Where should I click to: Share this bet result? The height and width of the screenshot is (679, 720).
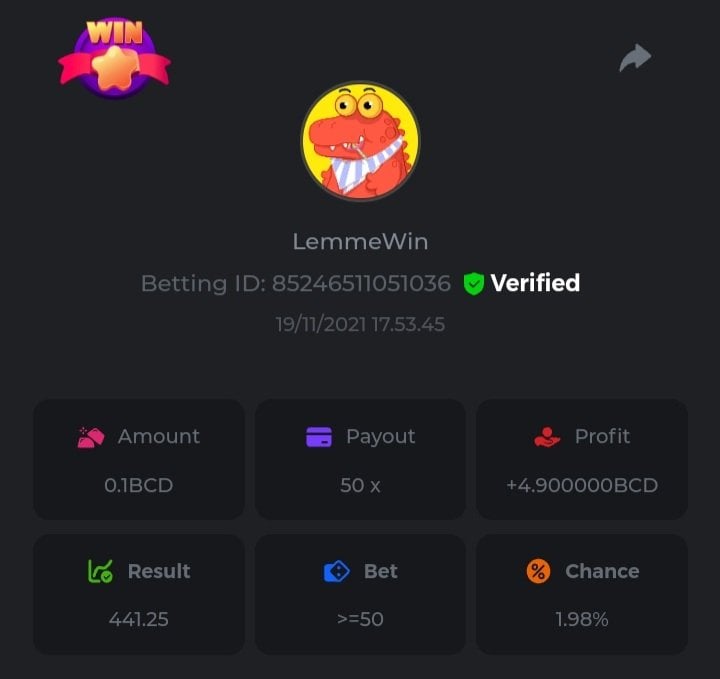(635, 59)
